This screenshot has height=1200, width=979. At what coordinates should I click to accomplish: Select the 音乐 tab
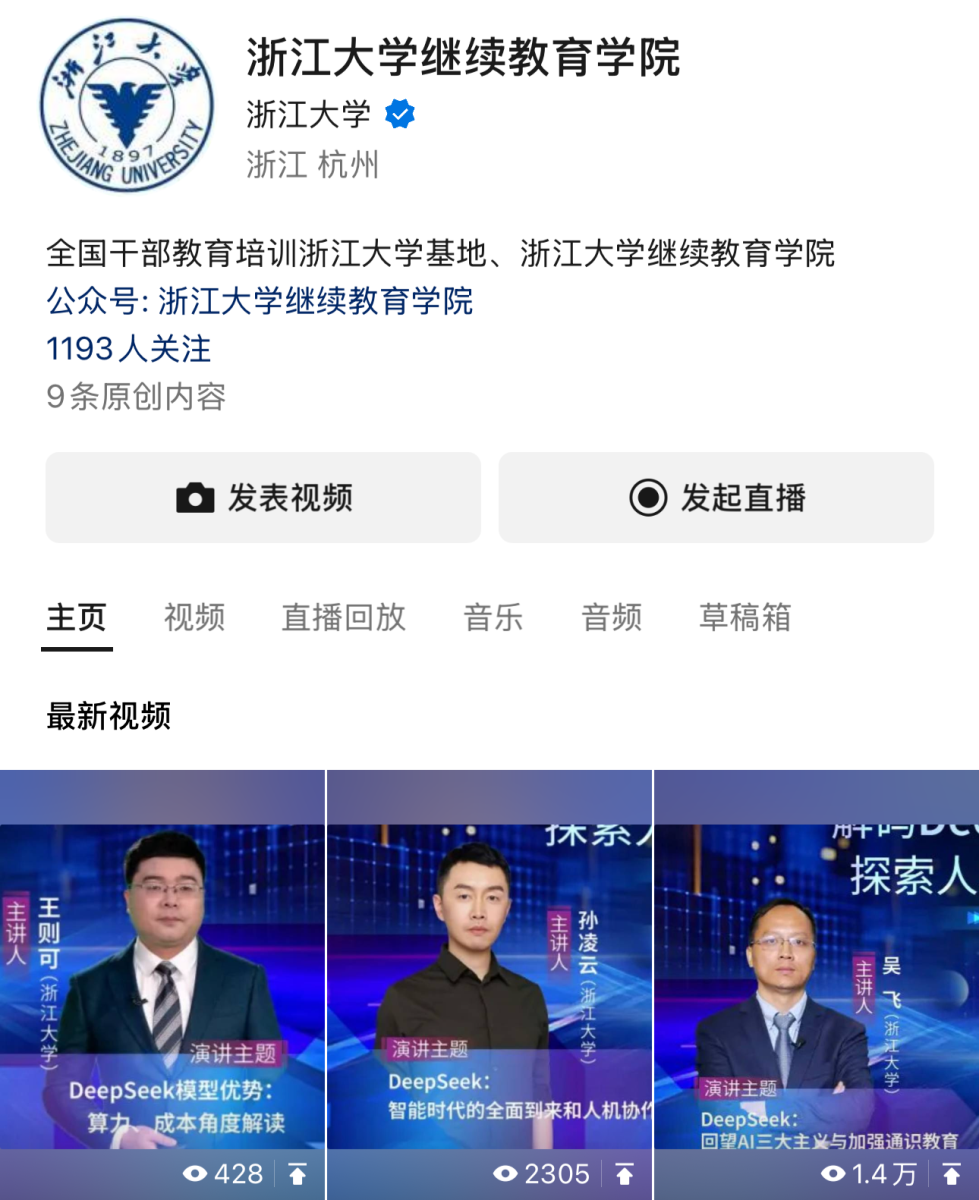(493, 617)
